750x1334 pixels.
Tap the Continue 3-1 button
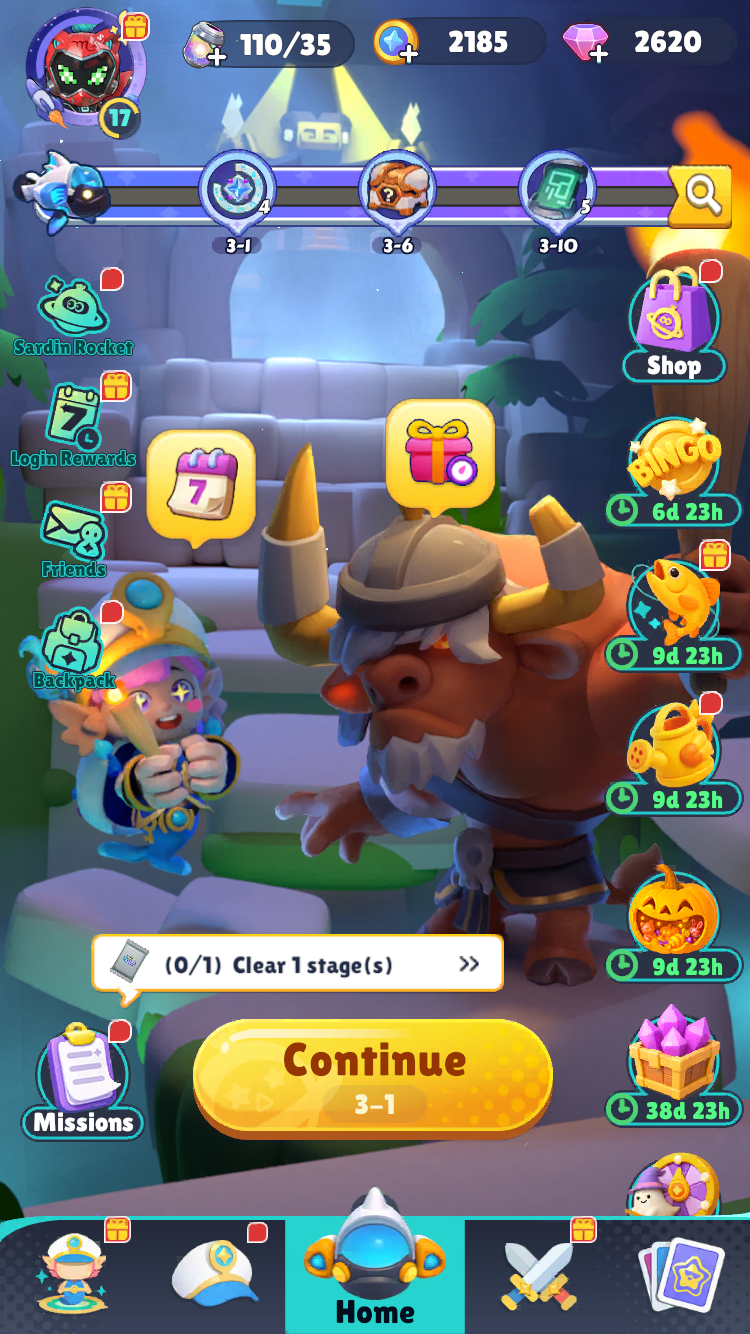[373, 1077]
